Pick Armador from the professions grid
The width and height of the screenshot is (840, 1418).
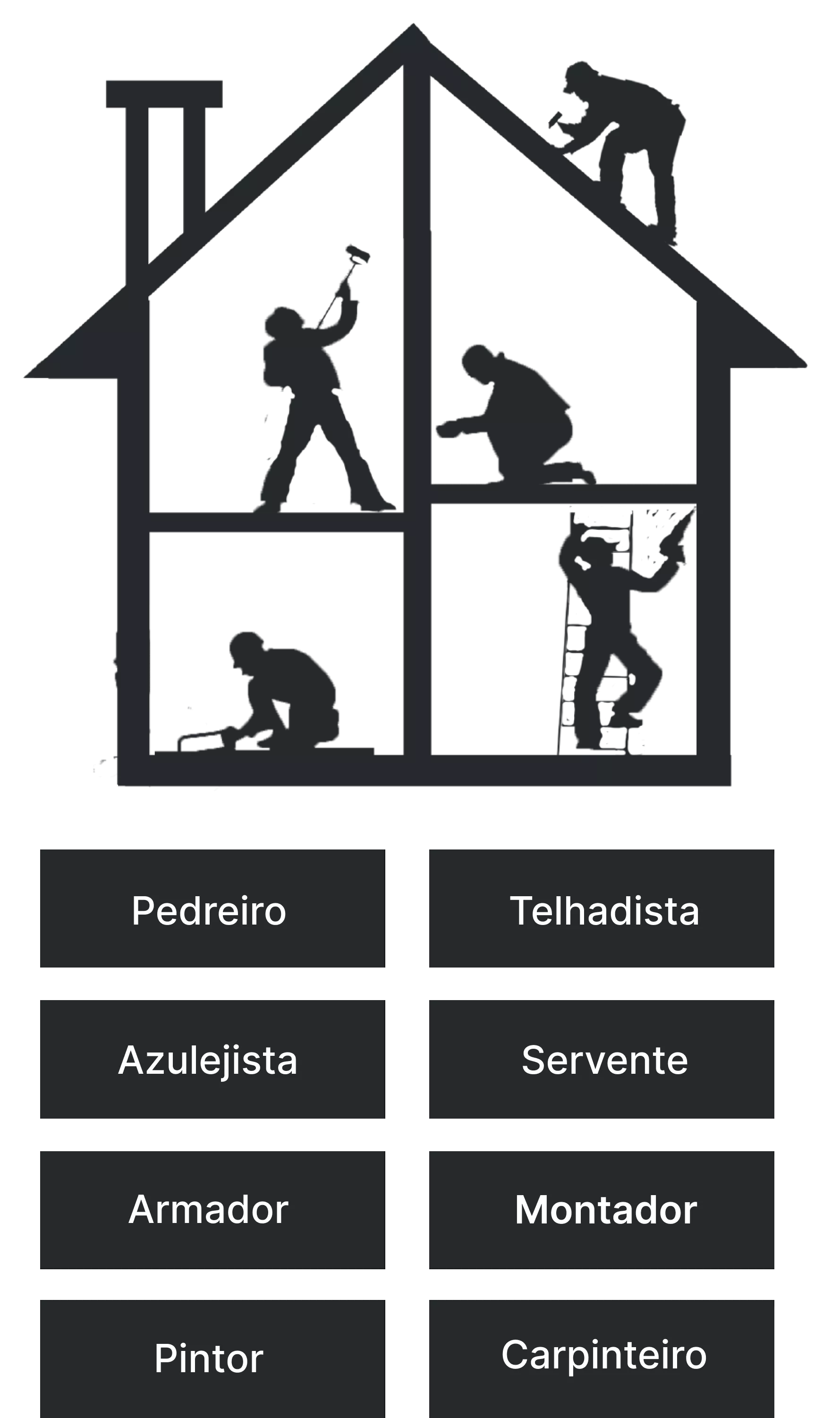coord(211,1208)
